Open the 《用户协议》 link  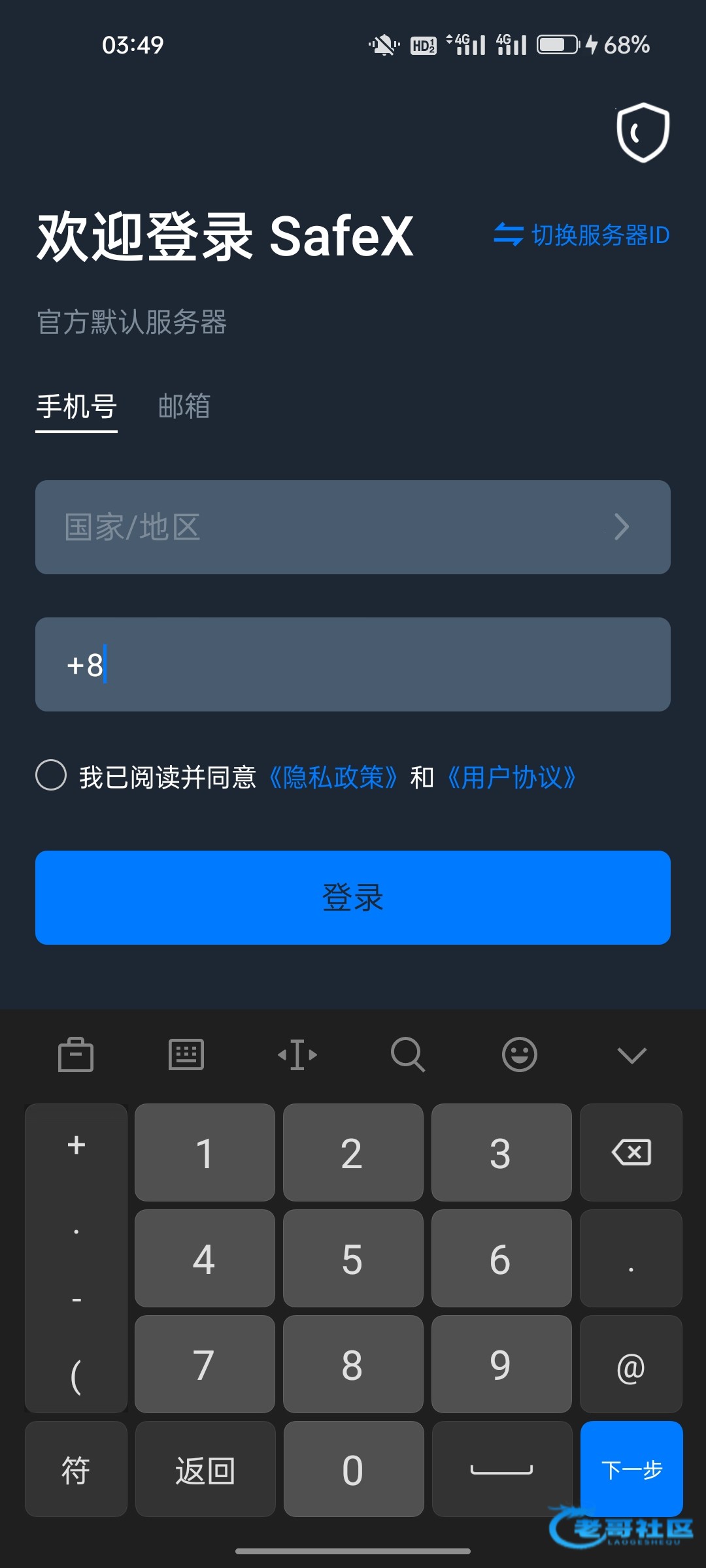(511, 777)
